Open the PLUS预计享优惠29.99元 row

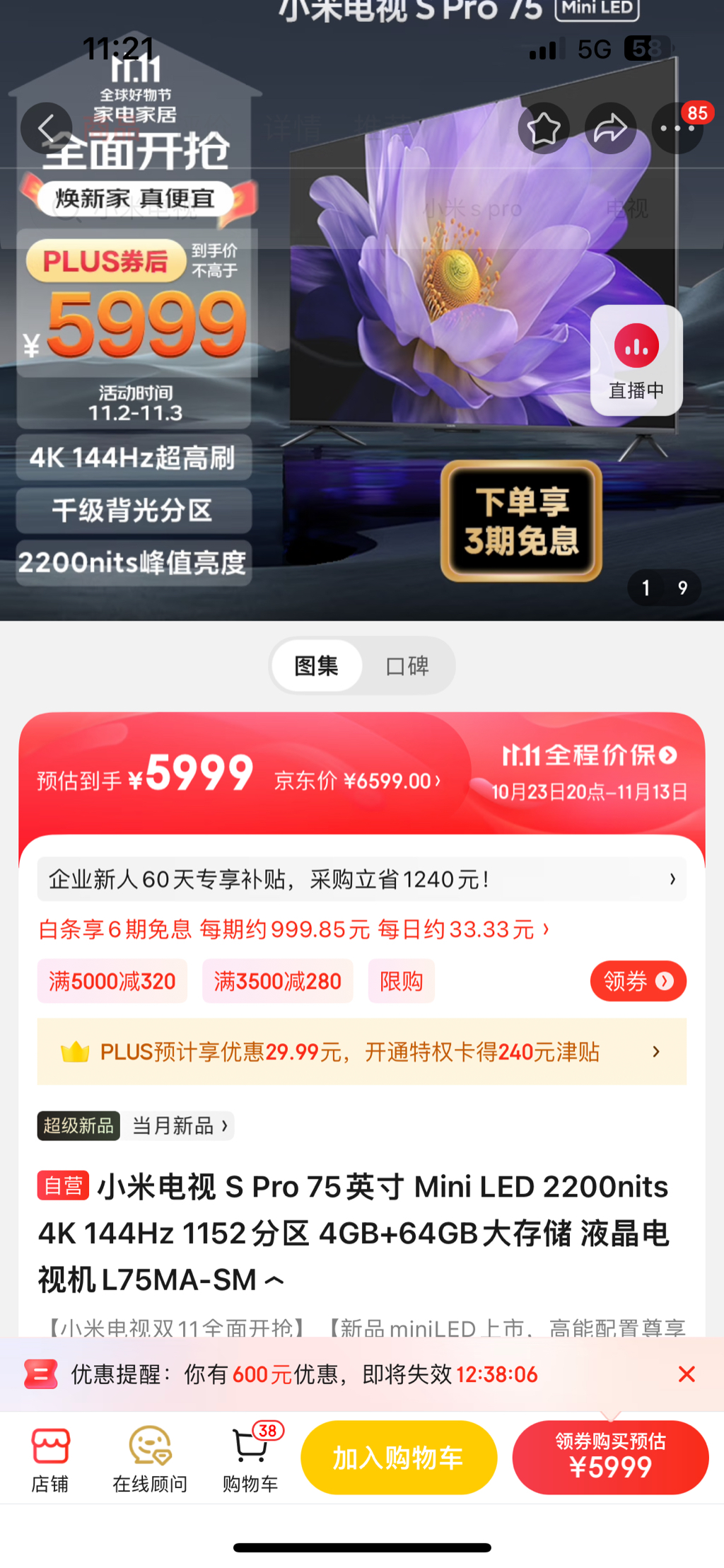[362, 1052]
